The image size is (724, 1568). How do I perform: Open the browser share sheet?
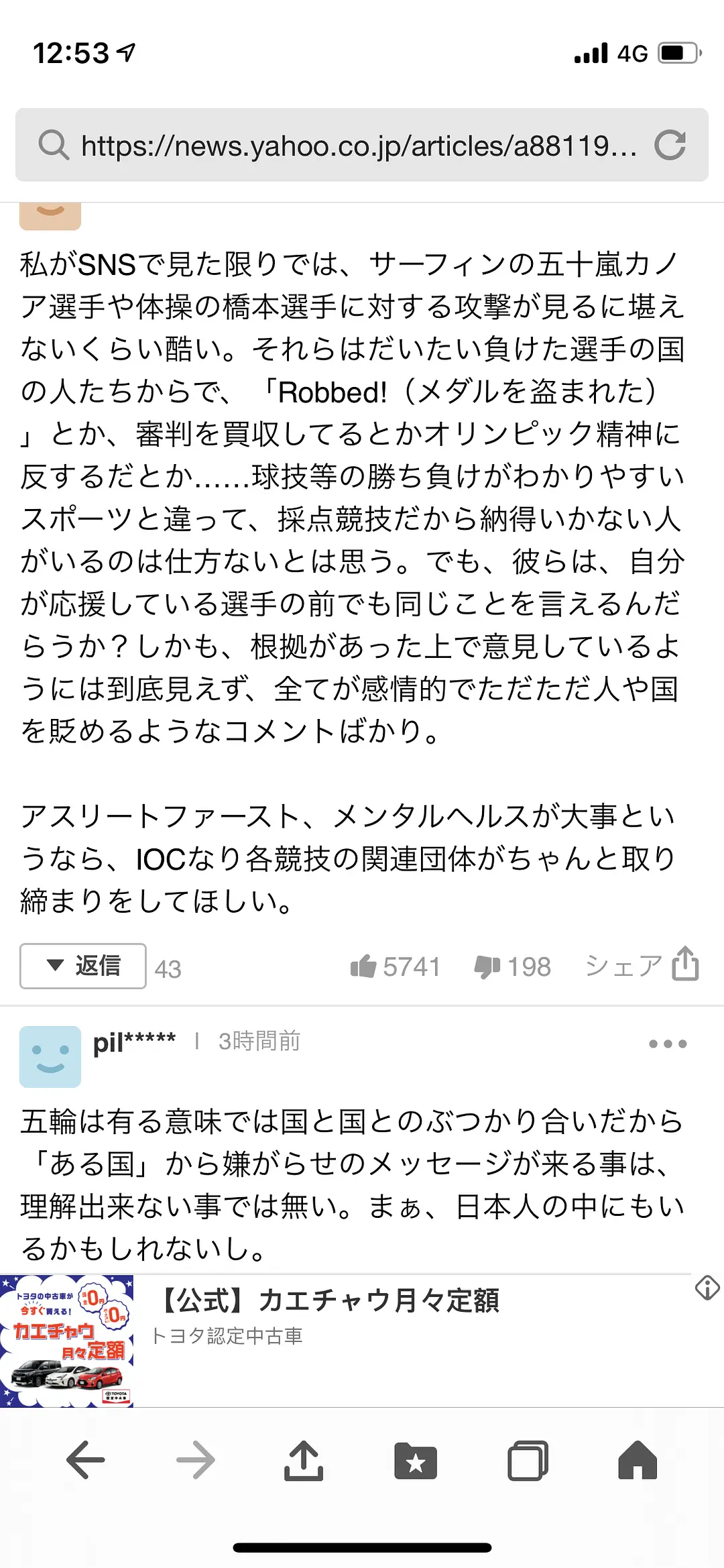[x=304, y=1459]
